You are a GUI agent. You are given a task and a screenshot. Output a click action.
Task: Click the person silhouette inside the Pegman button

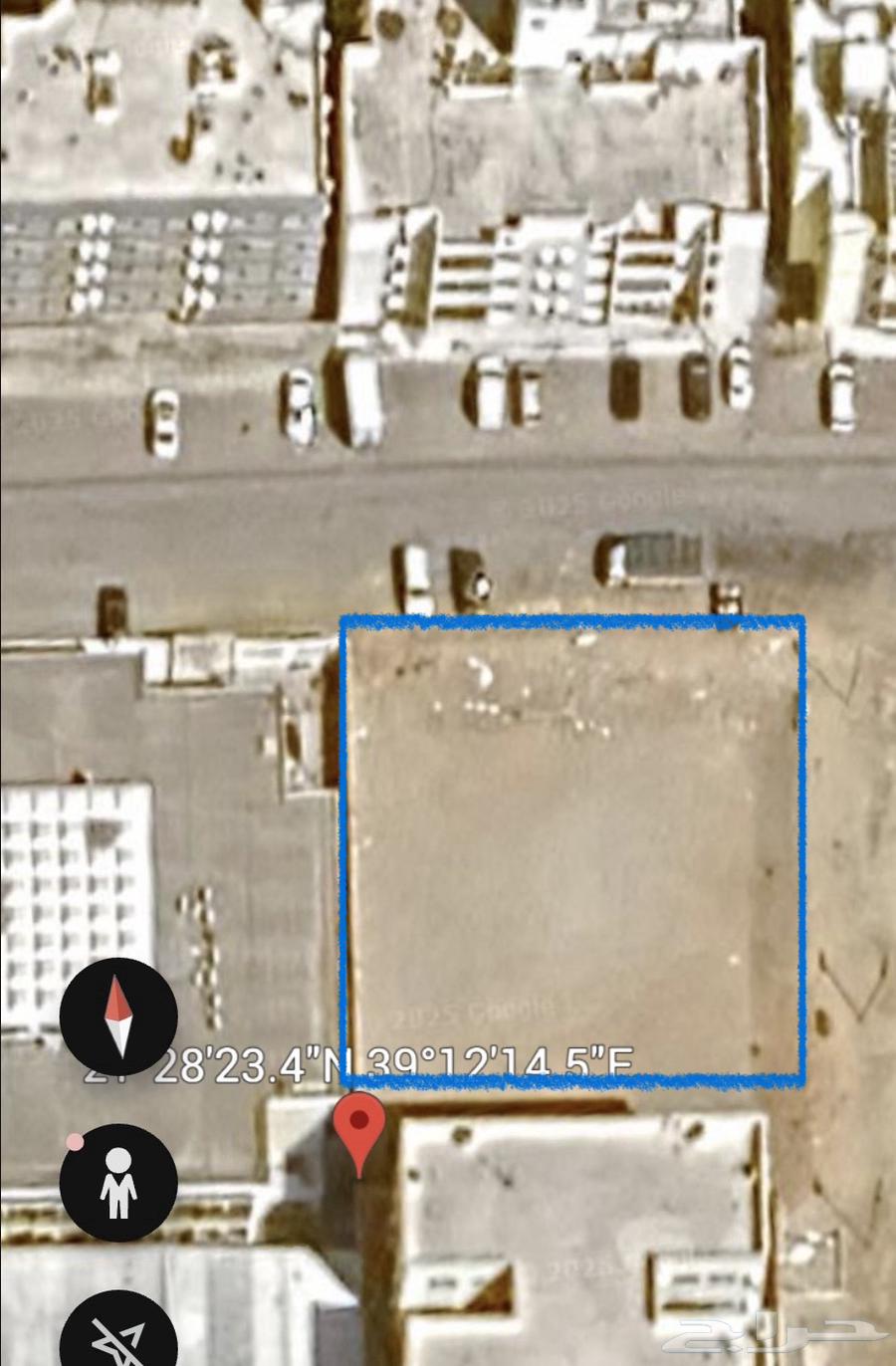(x=116, y=1181)
